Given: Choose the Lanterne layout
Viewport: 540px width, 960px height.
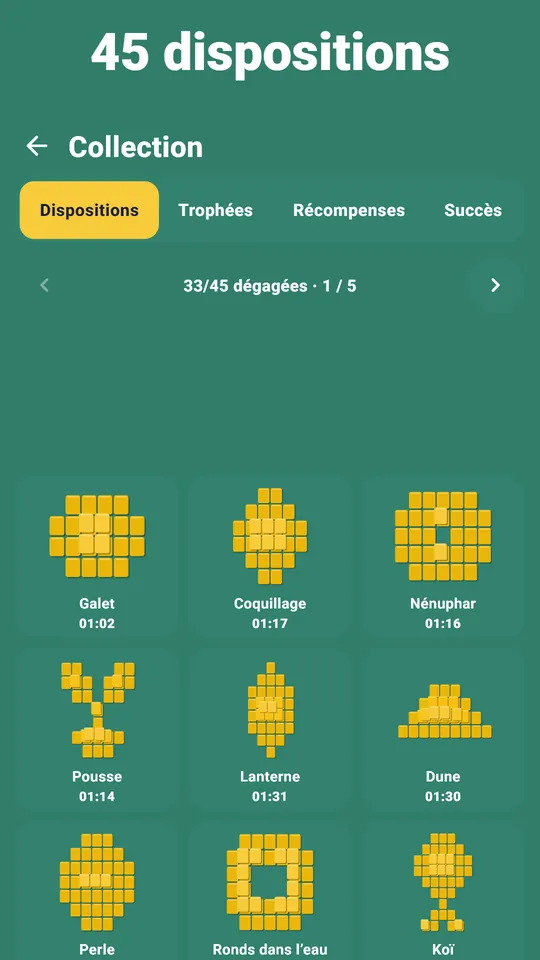Looking at the screenshot, I should coord(270,730).
